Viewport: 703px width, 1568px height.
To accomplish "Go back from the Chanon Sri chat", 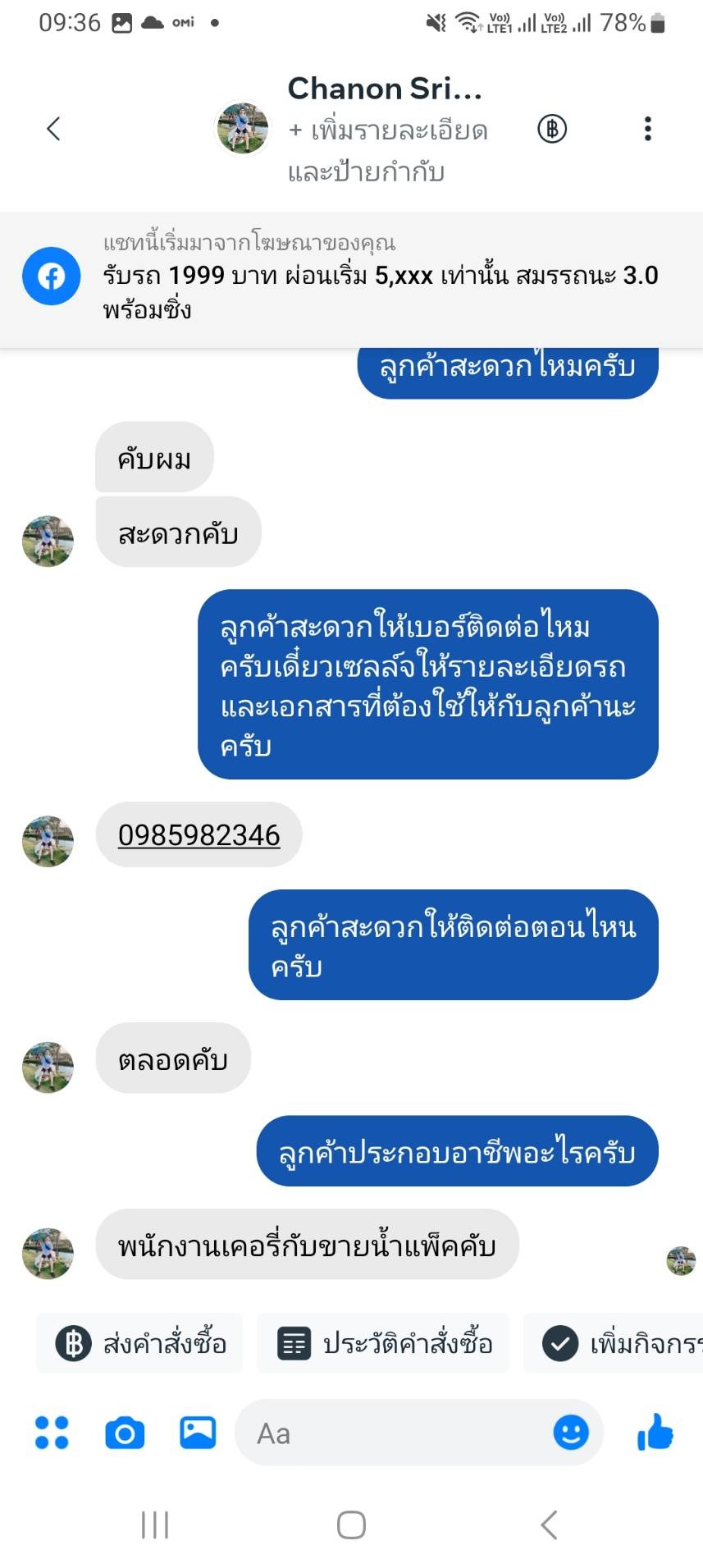I will tap(53, 129).
